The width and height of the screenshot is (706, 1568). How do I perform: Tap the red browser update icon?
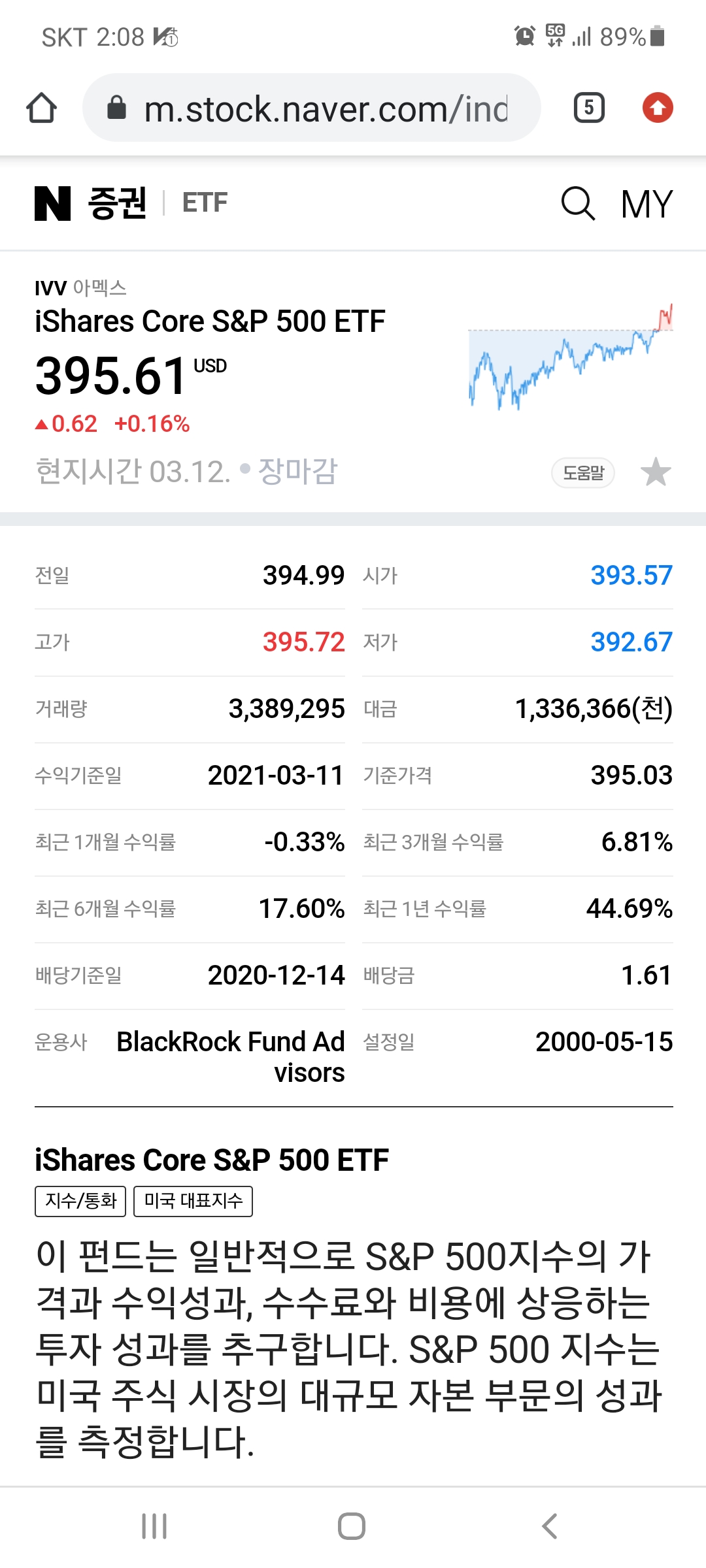(658, 108)
